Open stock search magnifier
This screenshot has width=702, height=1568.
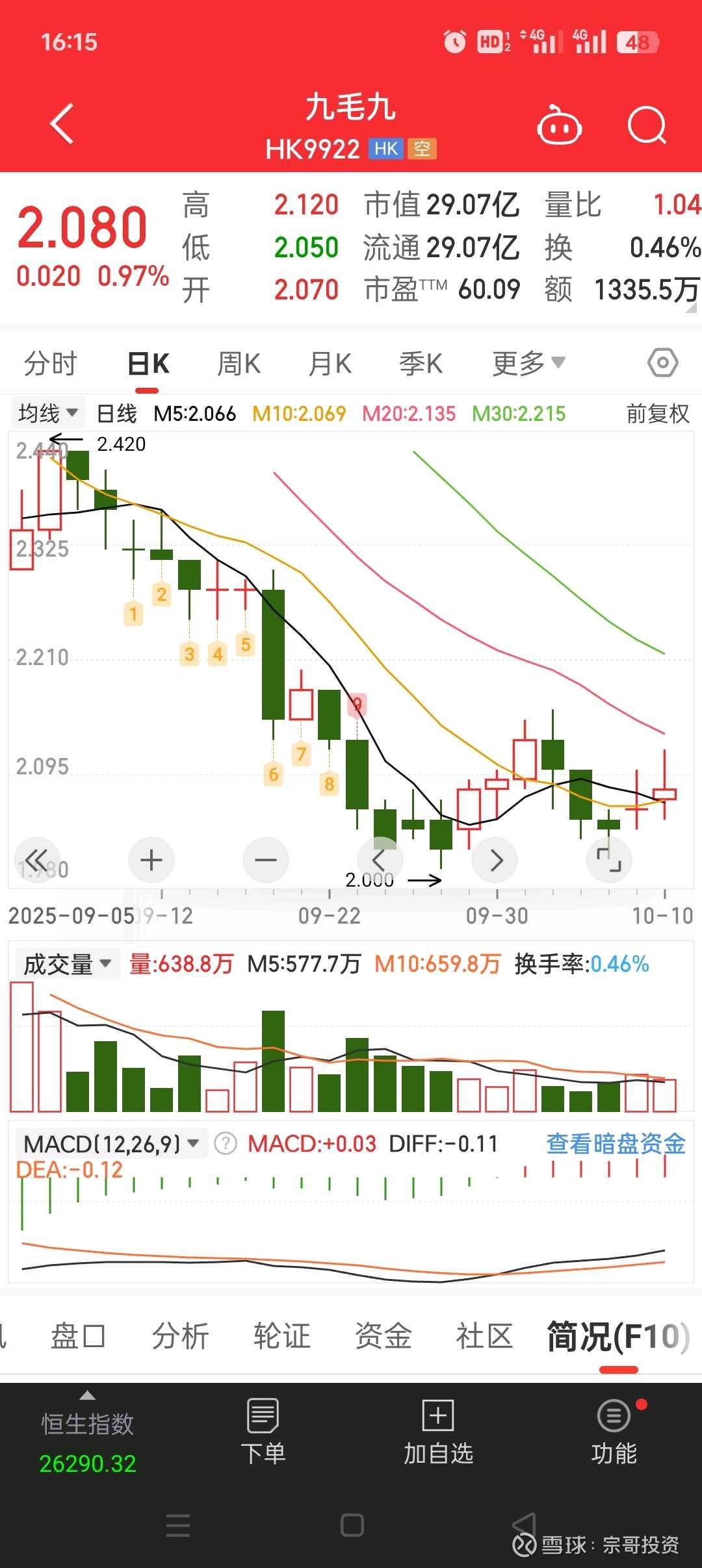tap(647, 125)
